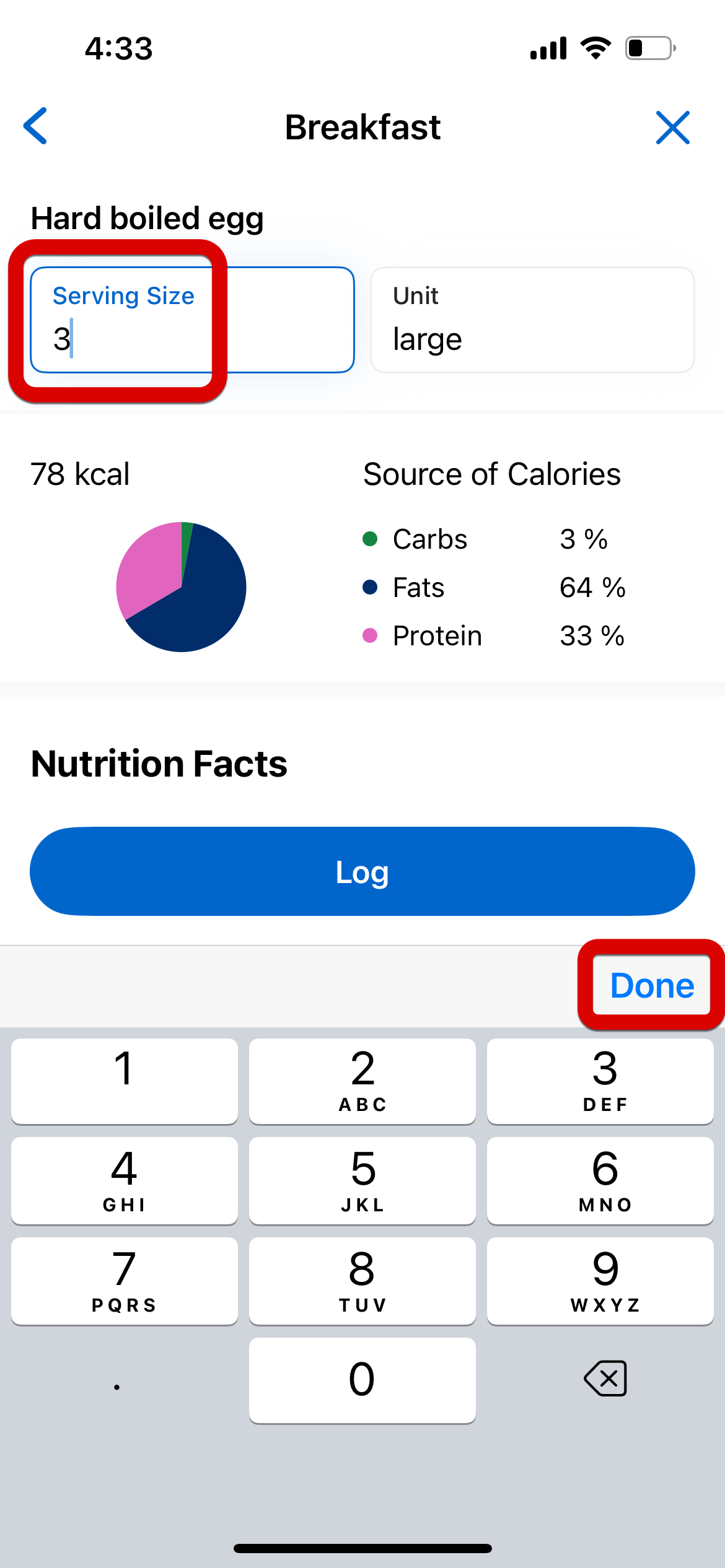Enter digit 5 on the keypad
The width and height of the screenshot is (725, 1568).
[362, 1180]
